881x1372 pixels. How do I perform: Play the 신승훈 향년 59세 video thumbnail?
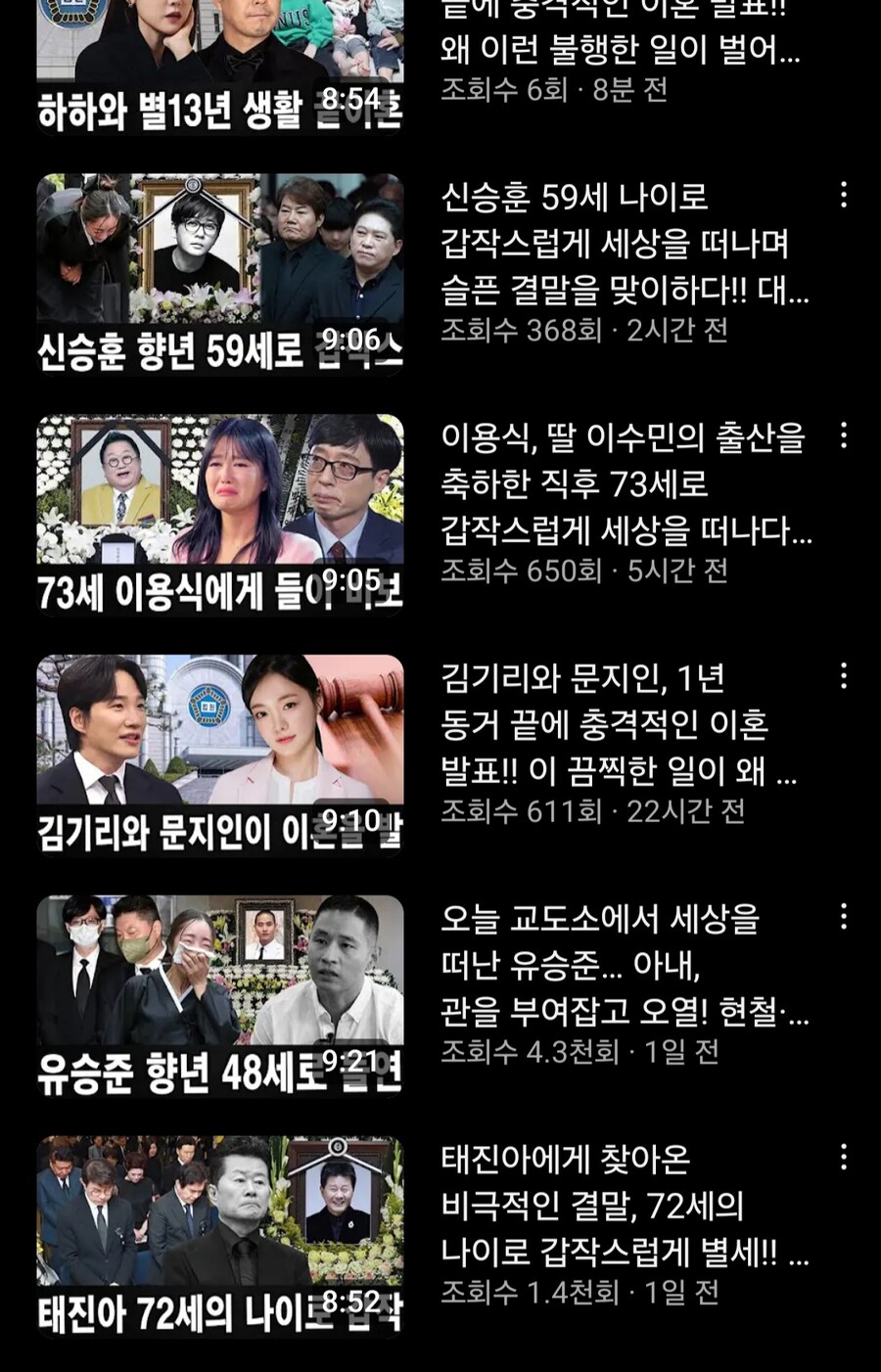220,274
